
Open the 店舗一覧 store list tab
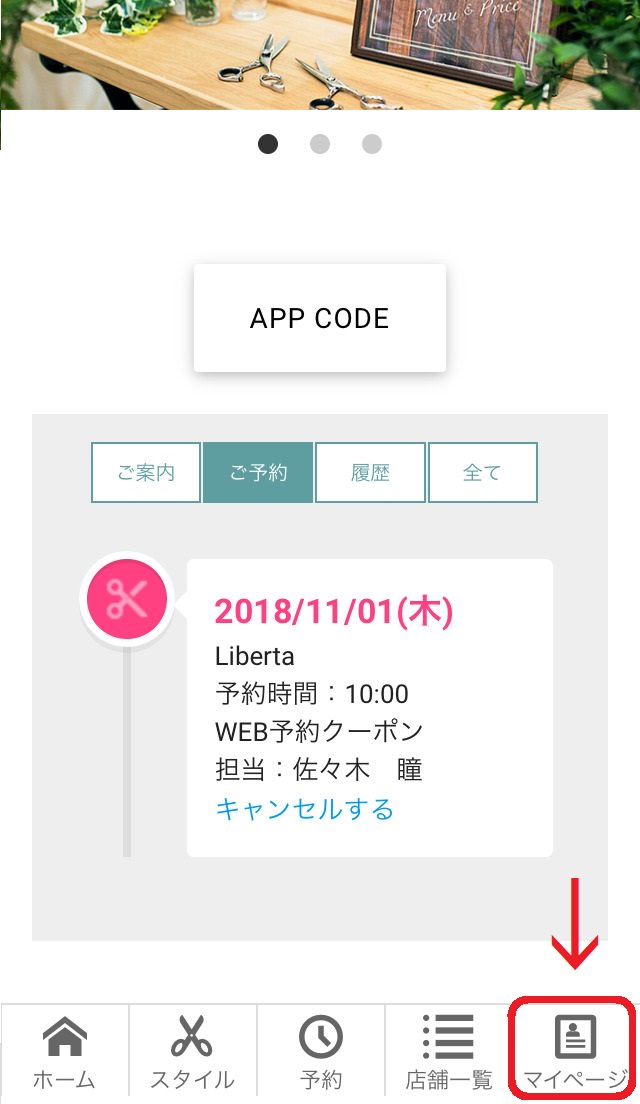tap(448, 1053)
